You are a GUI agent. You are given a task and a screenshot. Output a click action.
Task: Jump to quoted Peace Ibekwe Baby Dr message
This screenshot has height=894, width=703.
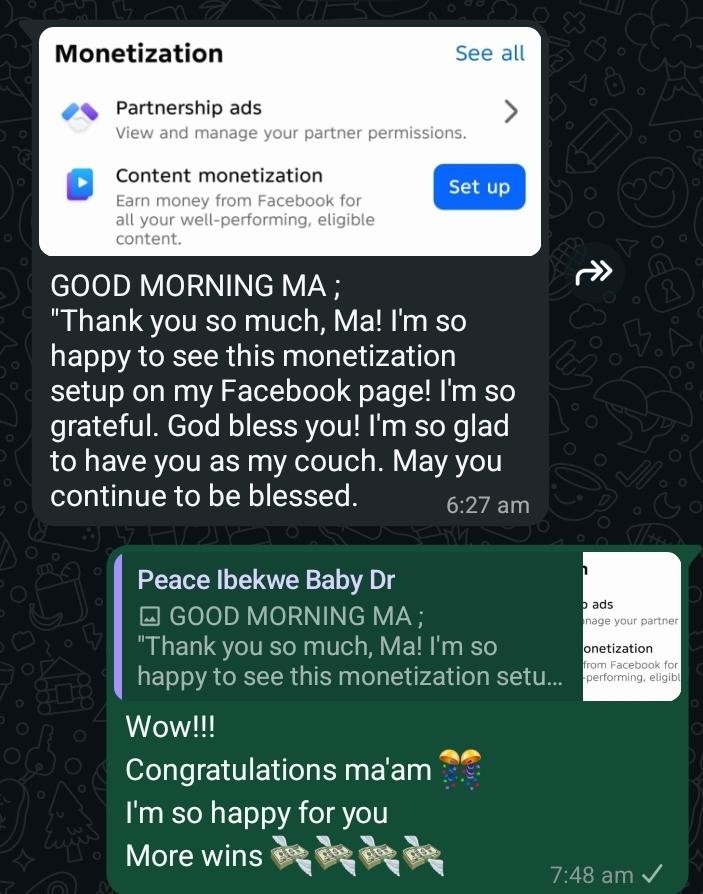click(350, 628)
